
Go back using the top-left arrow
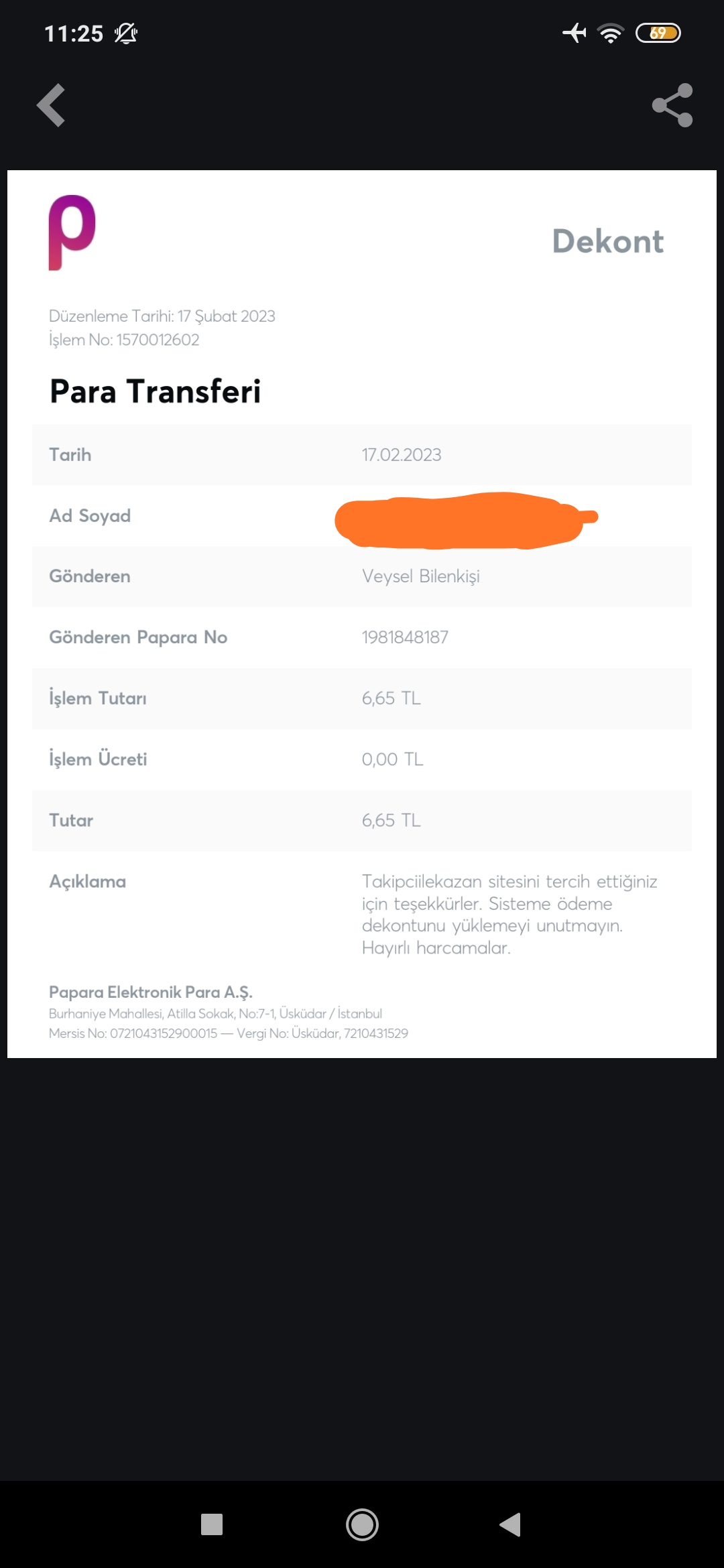(51, 105)
